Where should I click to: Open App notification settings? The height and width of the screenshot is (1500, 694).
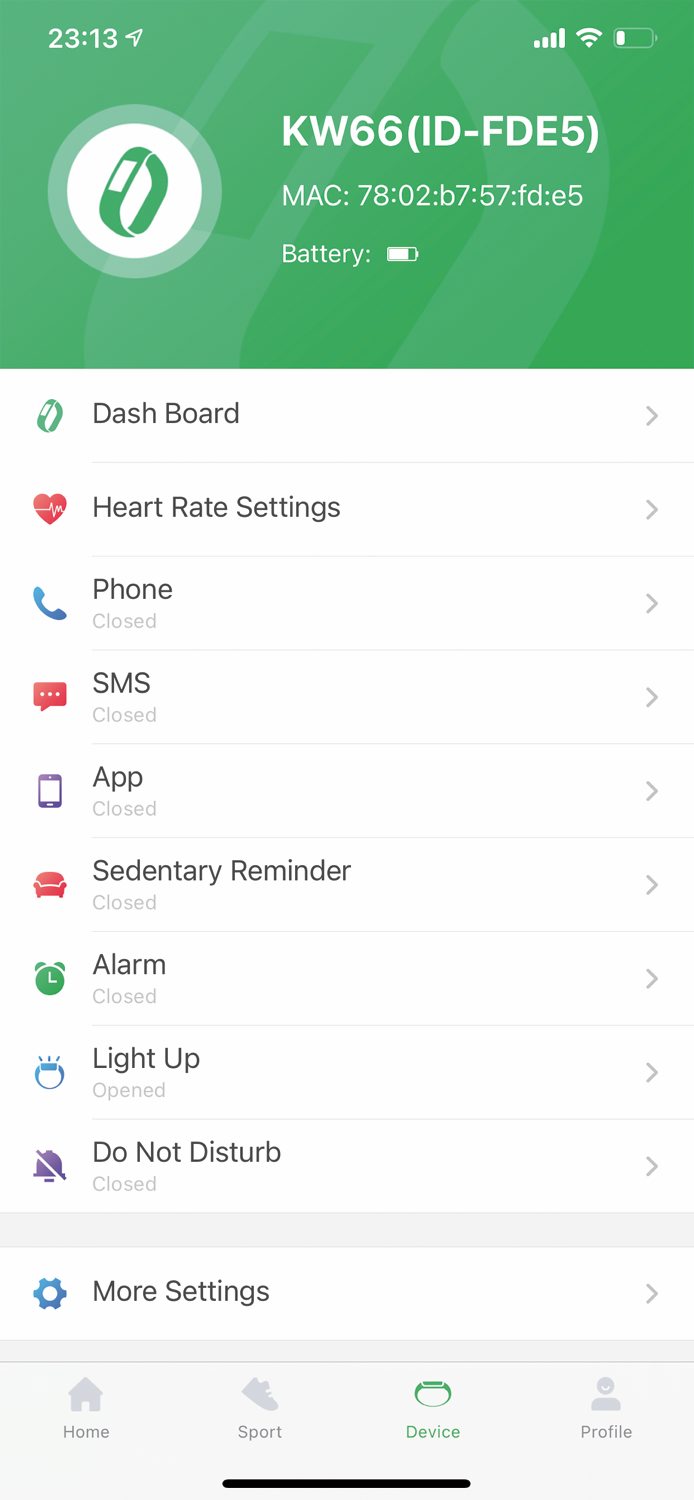click(347, 791)
